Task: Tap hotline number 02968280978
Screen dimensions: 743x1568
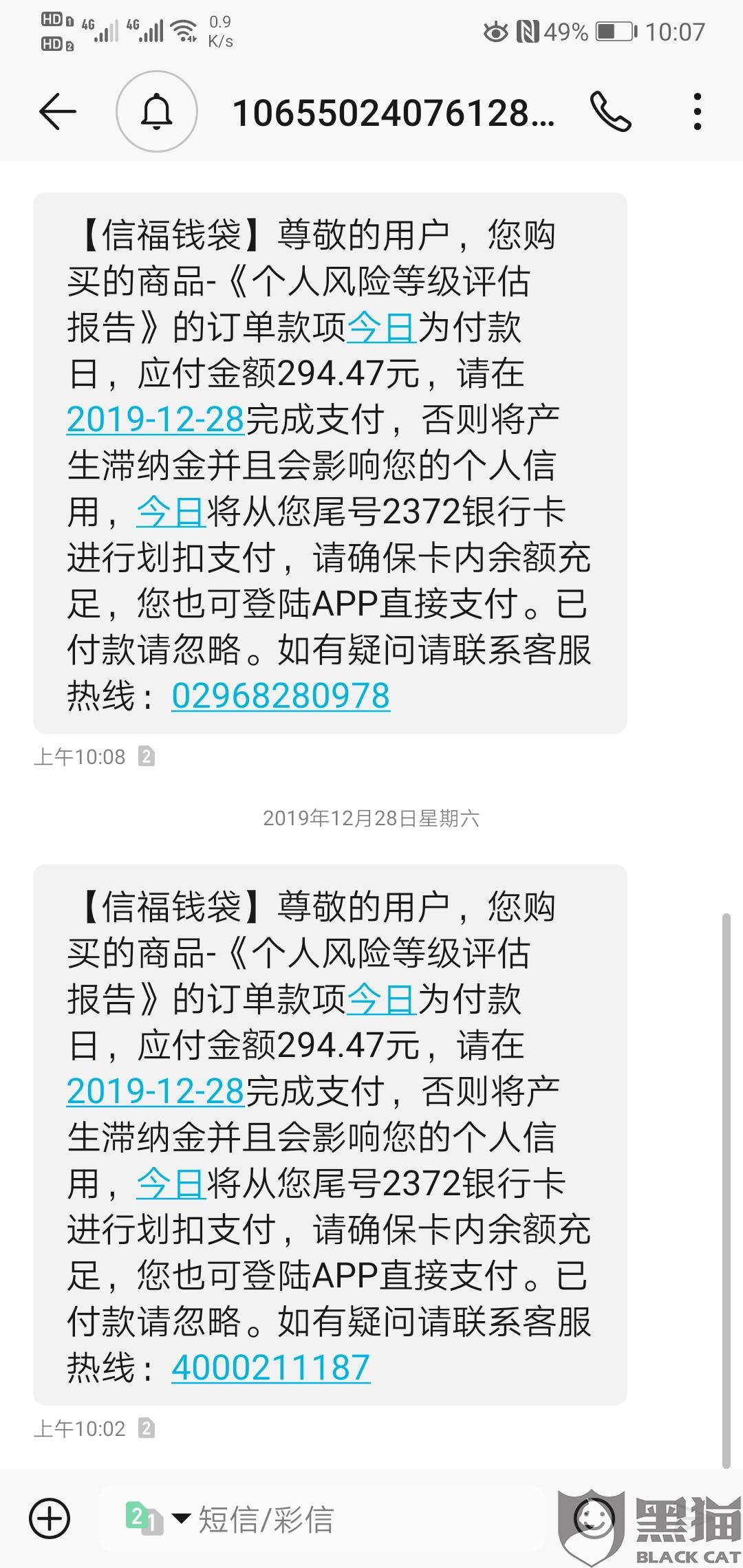Action: tap(281, 696)
